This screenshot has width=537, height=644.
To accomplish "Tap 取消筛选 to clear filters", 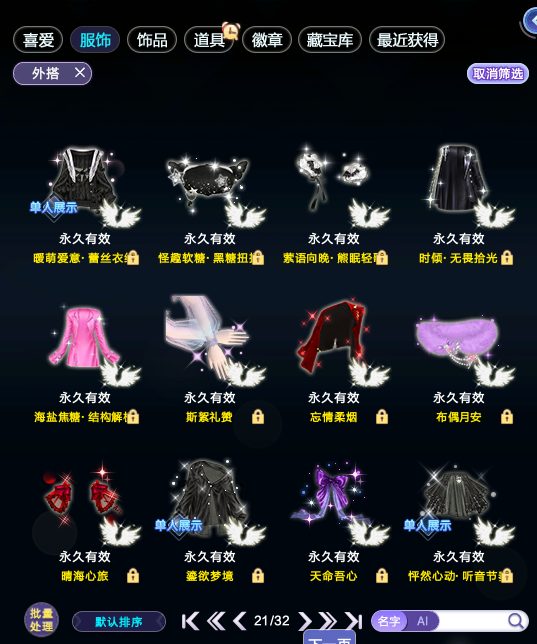I will tap(498, 74).
